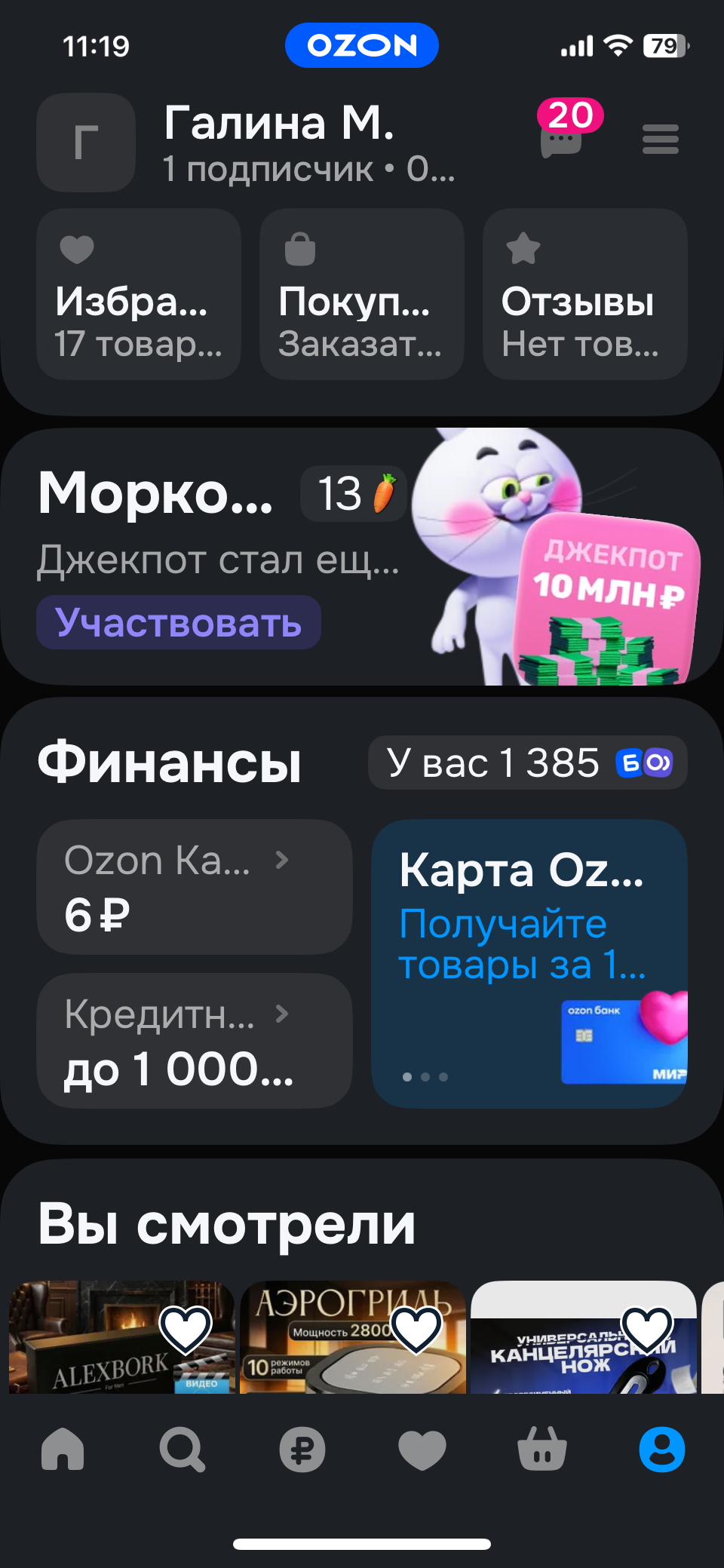Open Галина М. profile avatar
This screenshot has width=724, height=1568.
86,142
